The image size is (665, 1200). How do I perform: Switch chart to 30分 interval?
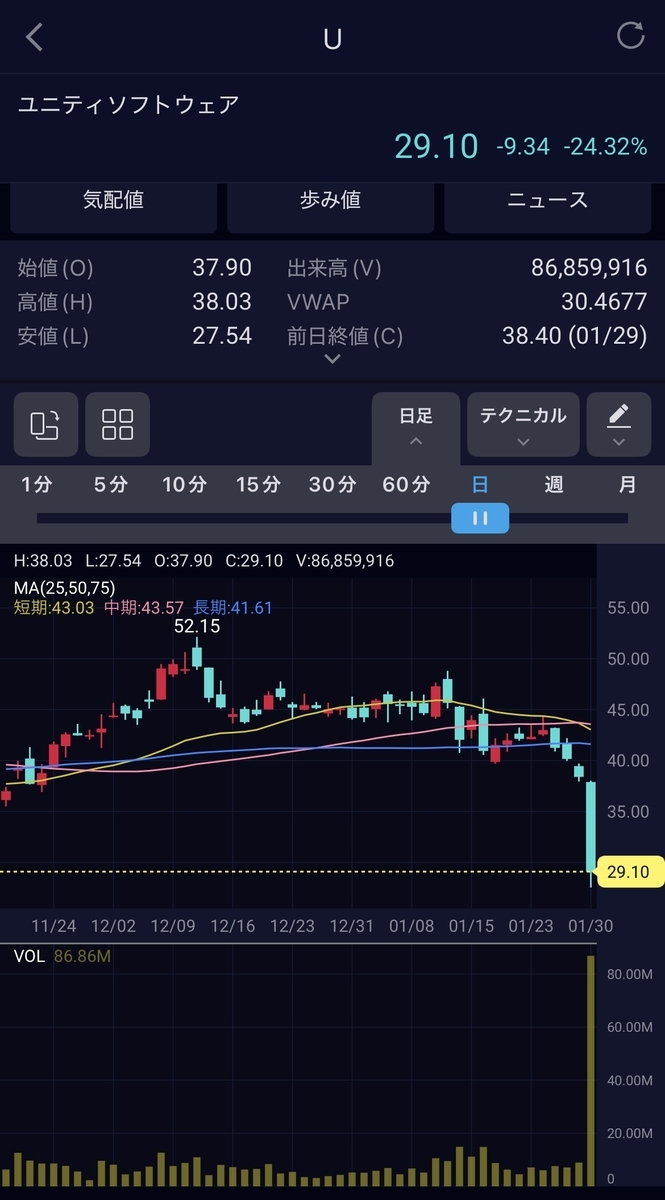(x=333, y=485)
